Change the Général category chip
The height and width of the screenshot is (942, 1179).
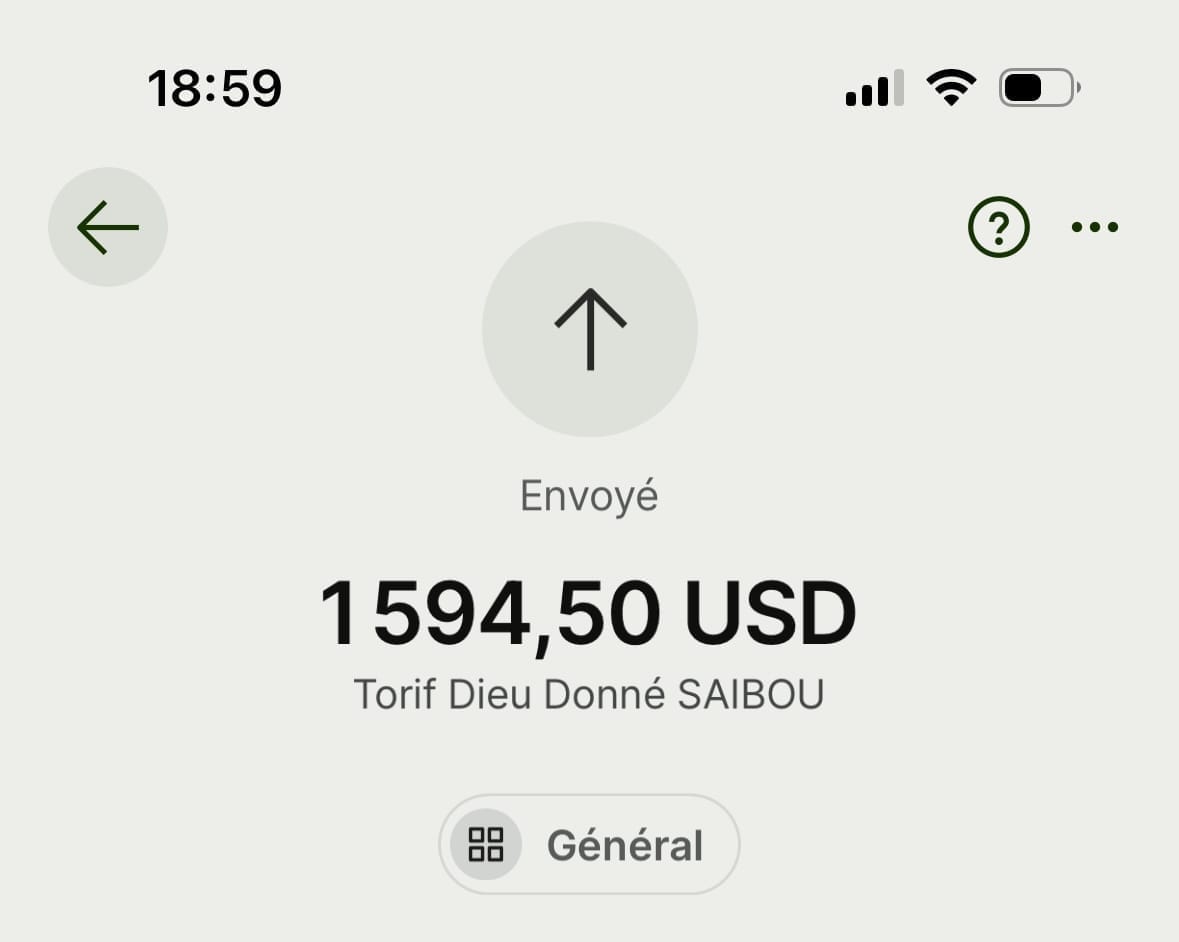click(589, 845)
